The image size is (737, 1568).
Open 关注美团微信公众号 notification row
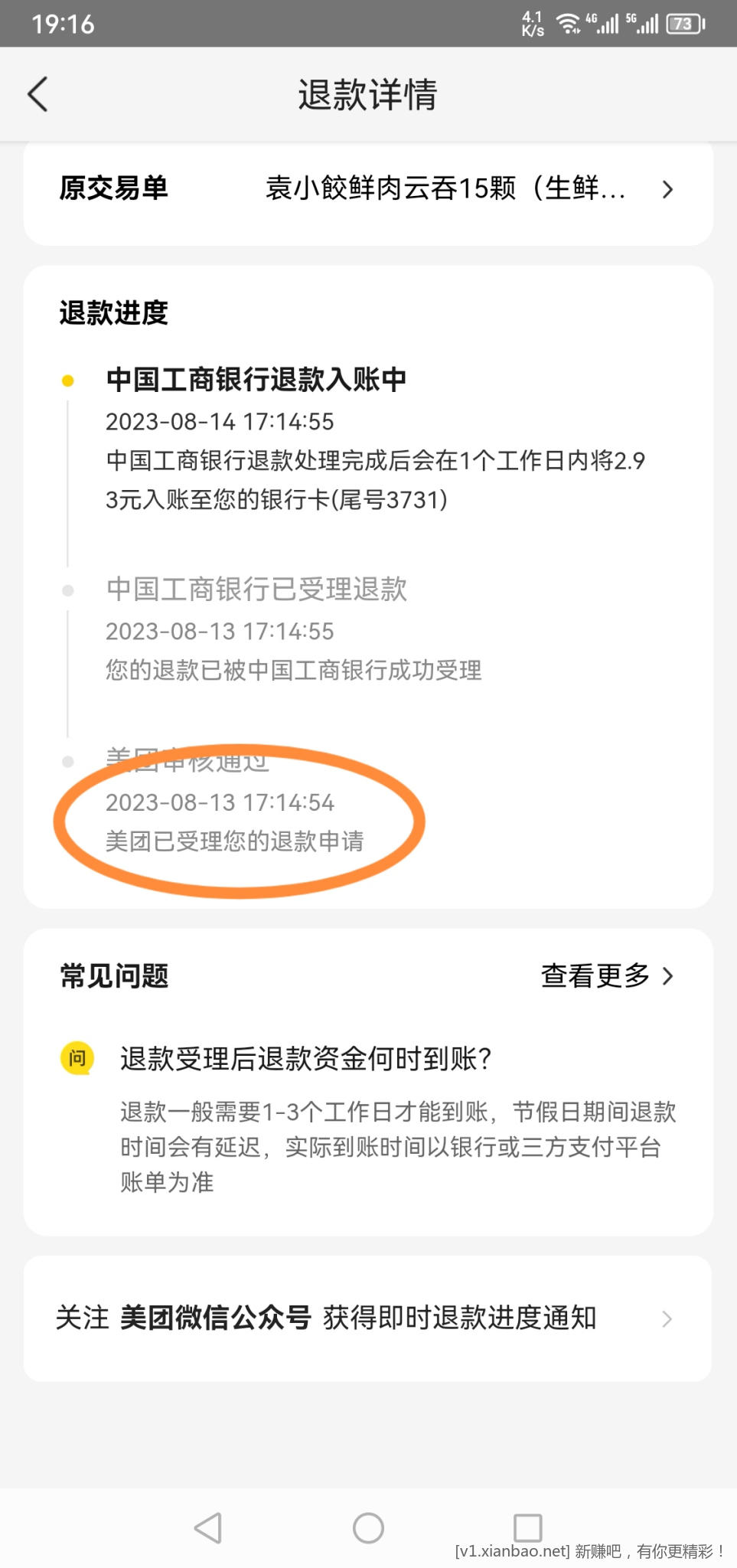367,1318
